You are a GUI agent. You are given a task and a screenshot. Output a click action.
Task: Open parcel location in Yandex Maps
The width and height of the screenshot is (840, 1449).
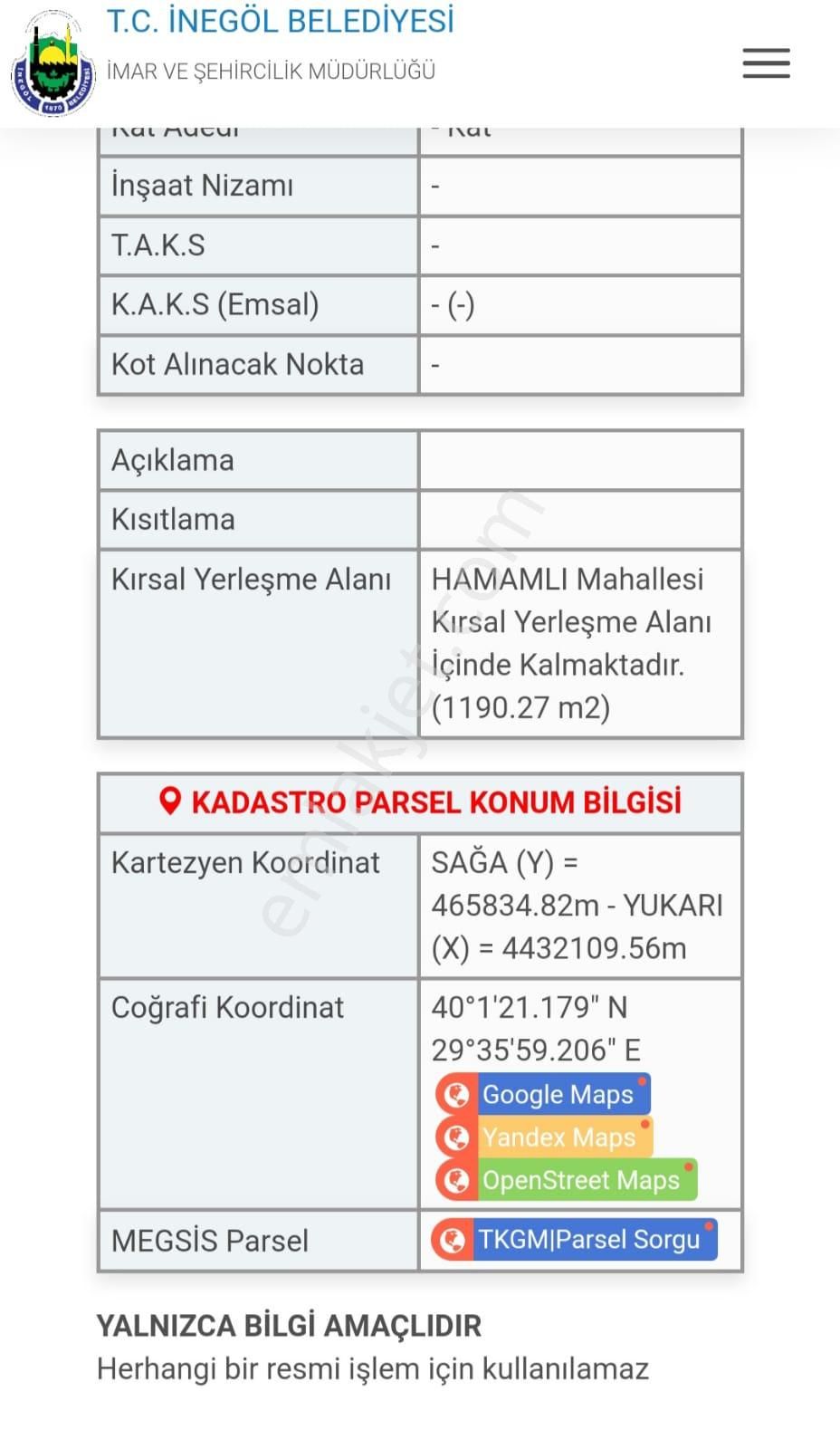pyautogui.click(x=561, y=1137)
